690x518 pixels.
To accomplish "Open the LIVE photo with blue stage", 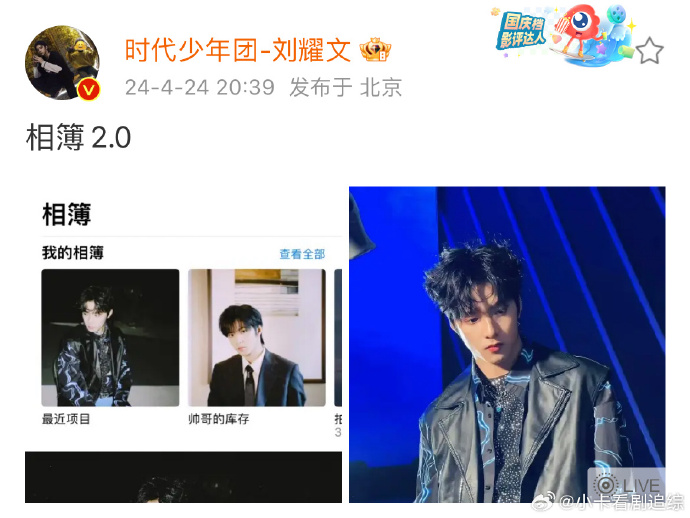I will [x=507, y=343].
